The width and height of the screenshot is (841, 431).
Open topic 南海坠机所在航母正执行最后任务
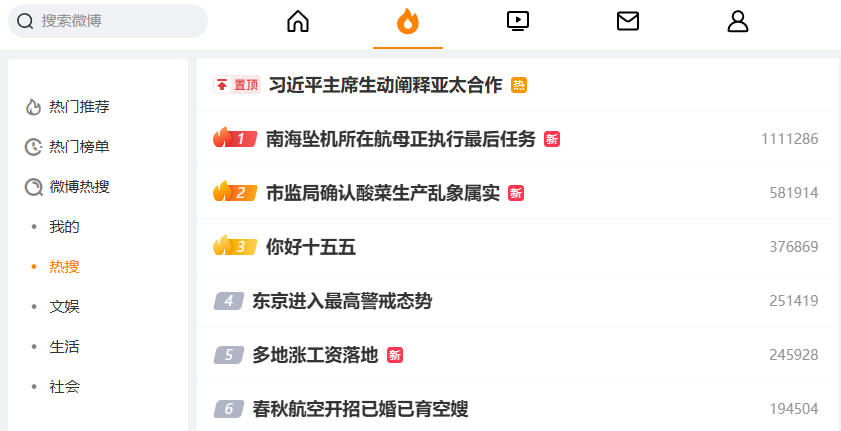(400, 139)
